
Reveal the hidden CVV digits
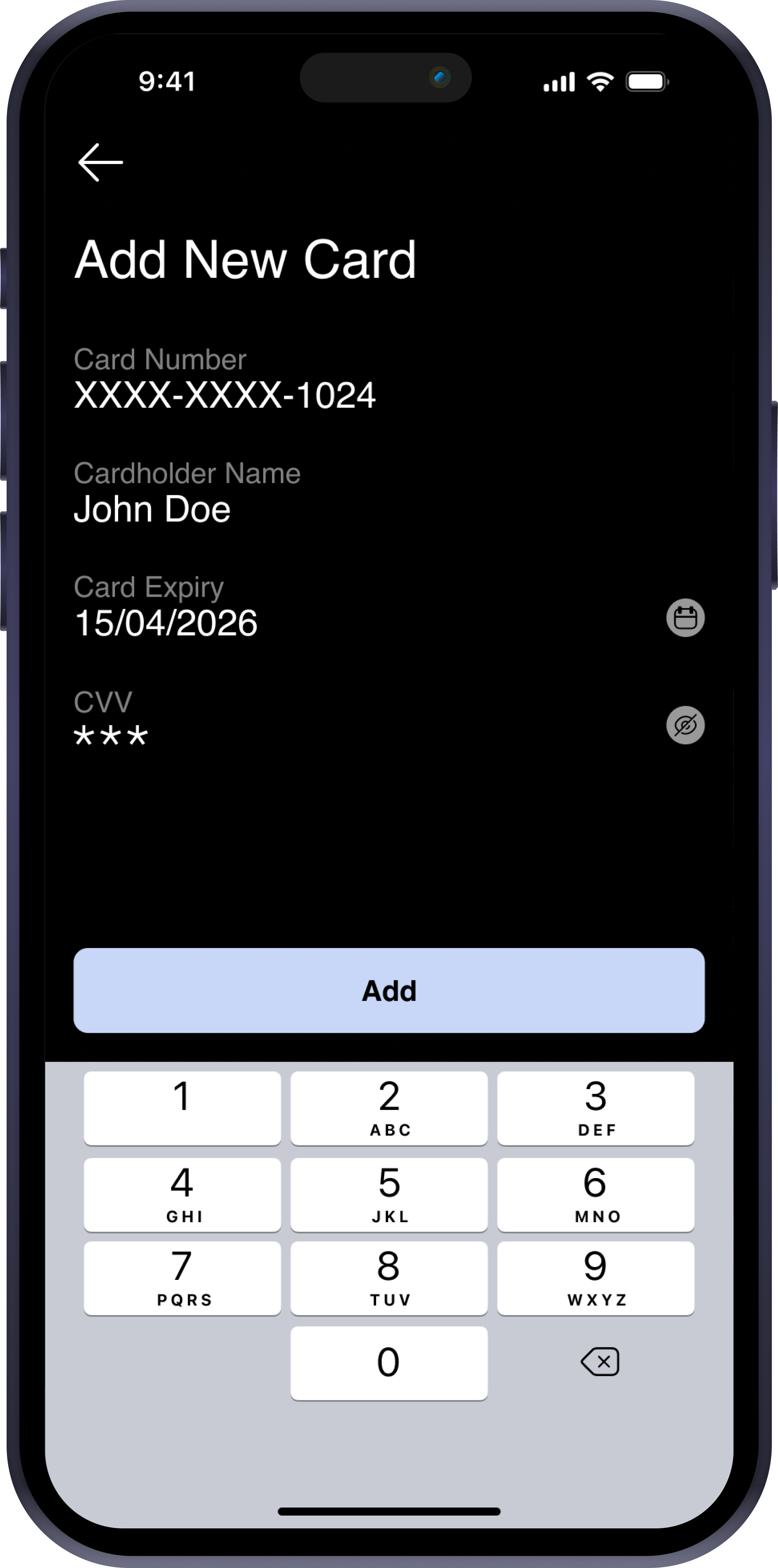(x=685, y=725)
